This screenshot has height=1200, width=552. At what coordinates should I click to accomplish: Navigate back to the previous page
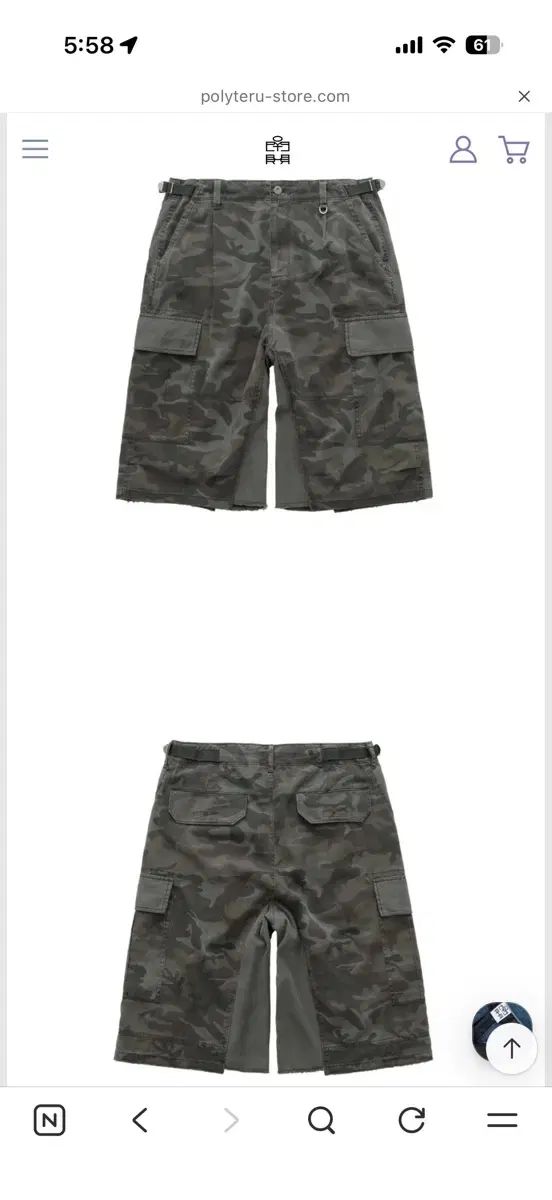(140, 1120)
